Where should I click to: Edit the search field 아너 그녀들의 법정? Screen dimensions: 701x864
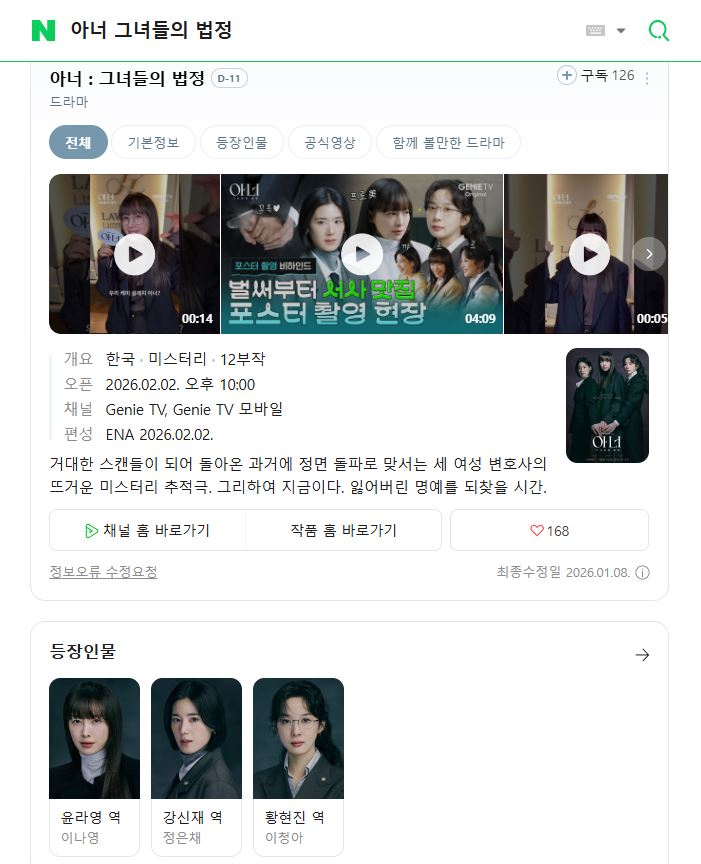tap(300, 30)
